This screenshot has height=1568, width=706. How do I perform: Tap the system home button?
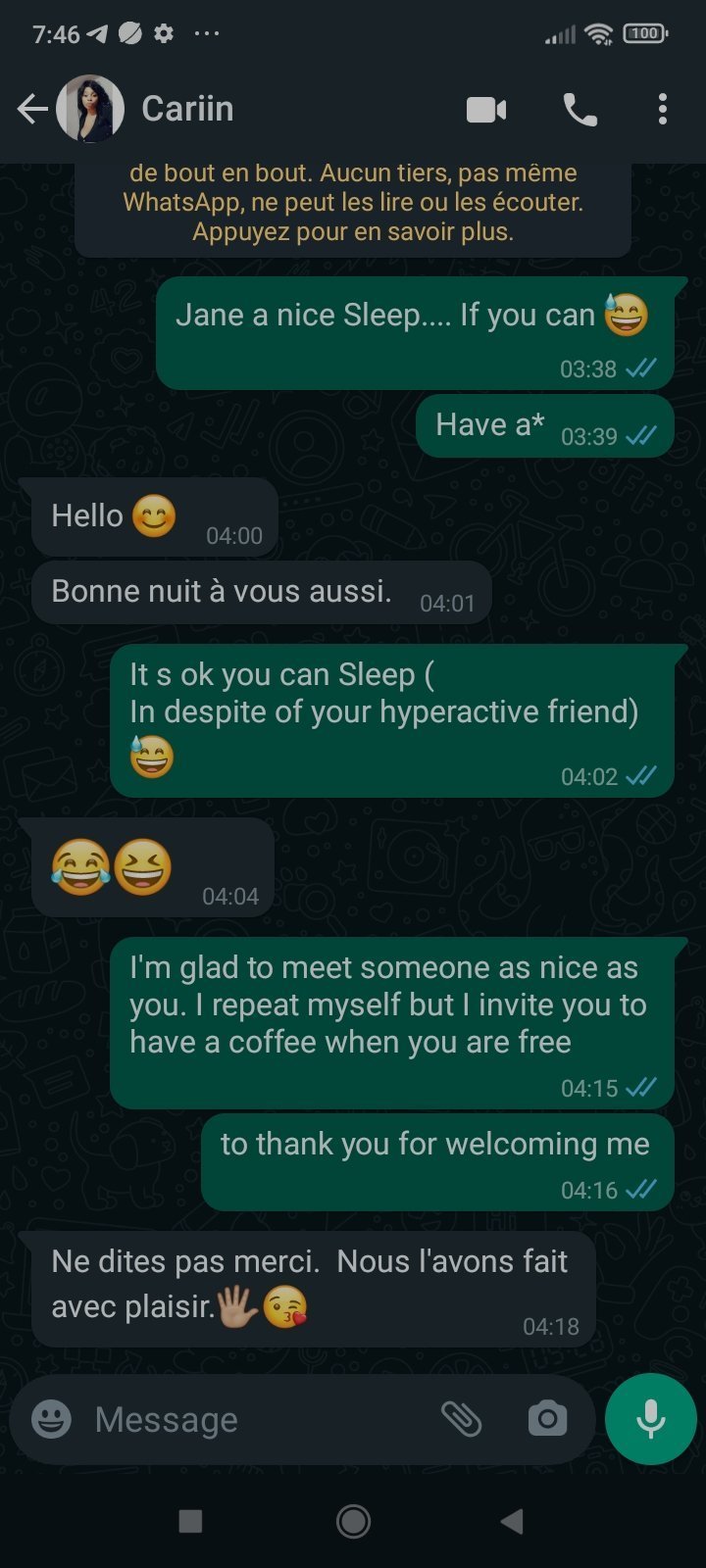353,1521
